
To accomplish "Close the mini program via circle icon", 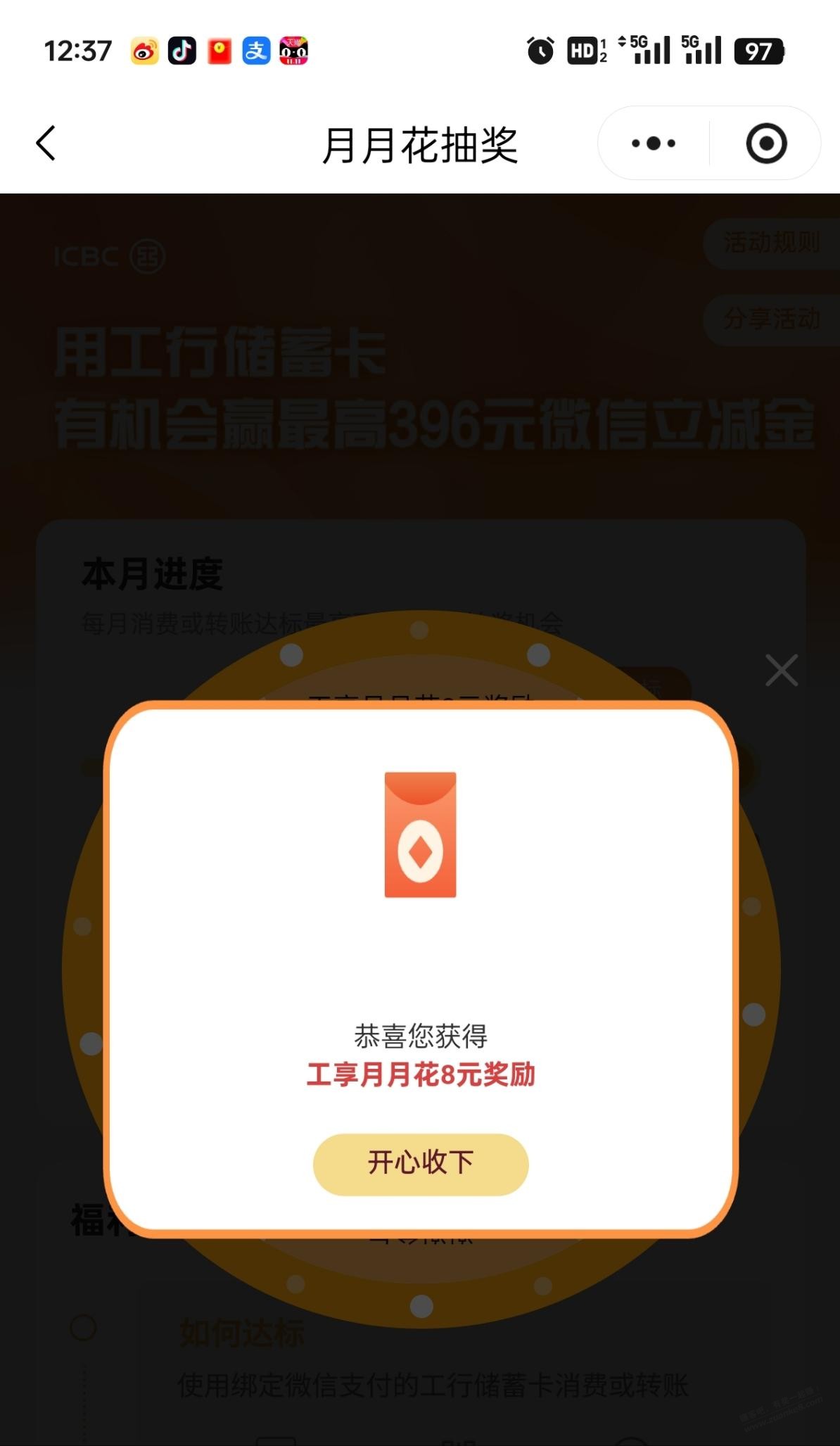I will click(765, 144).
